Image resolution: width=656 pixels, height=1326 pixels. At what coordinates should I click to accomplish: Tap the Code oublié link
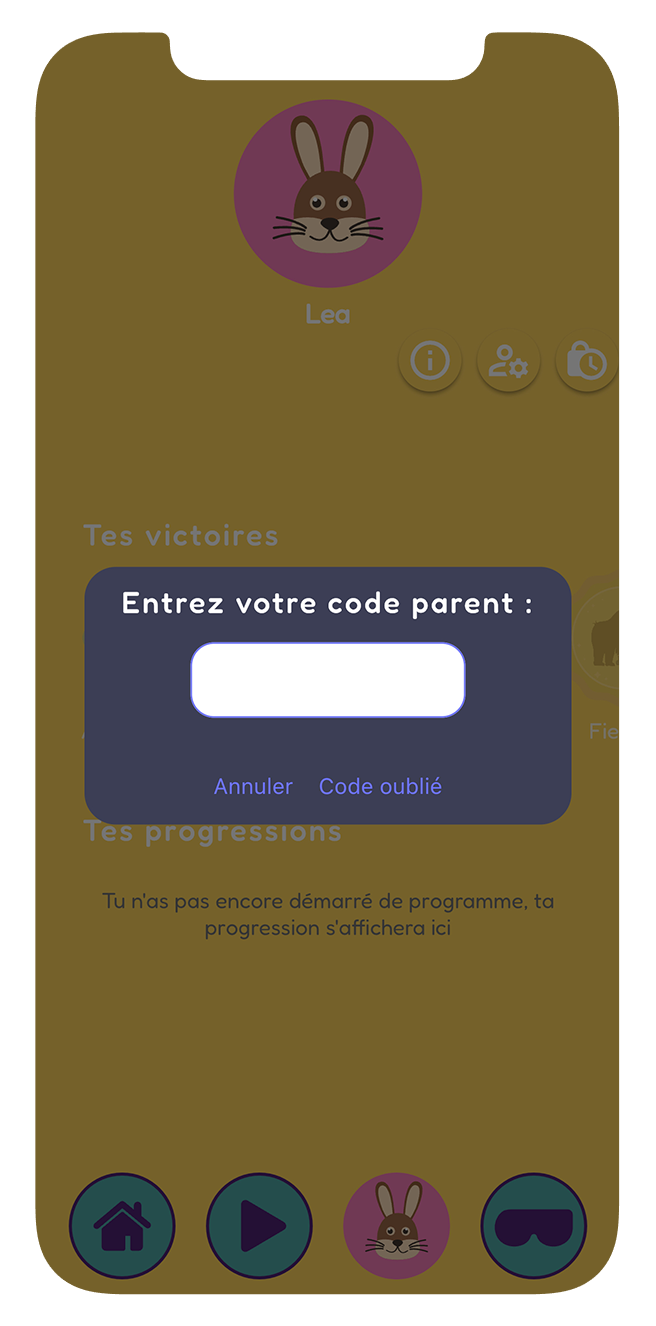click(x=380, y=787)
